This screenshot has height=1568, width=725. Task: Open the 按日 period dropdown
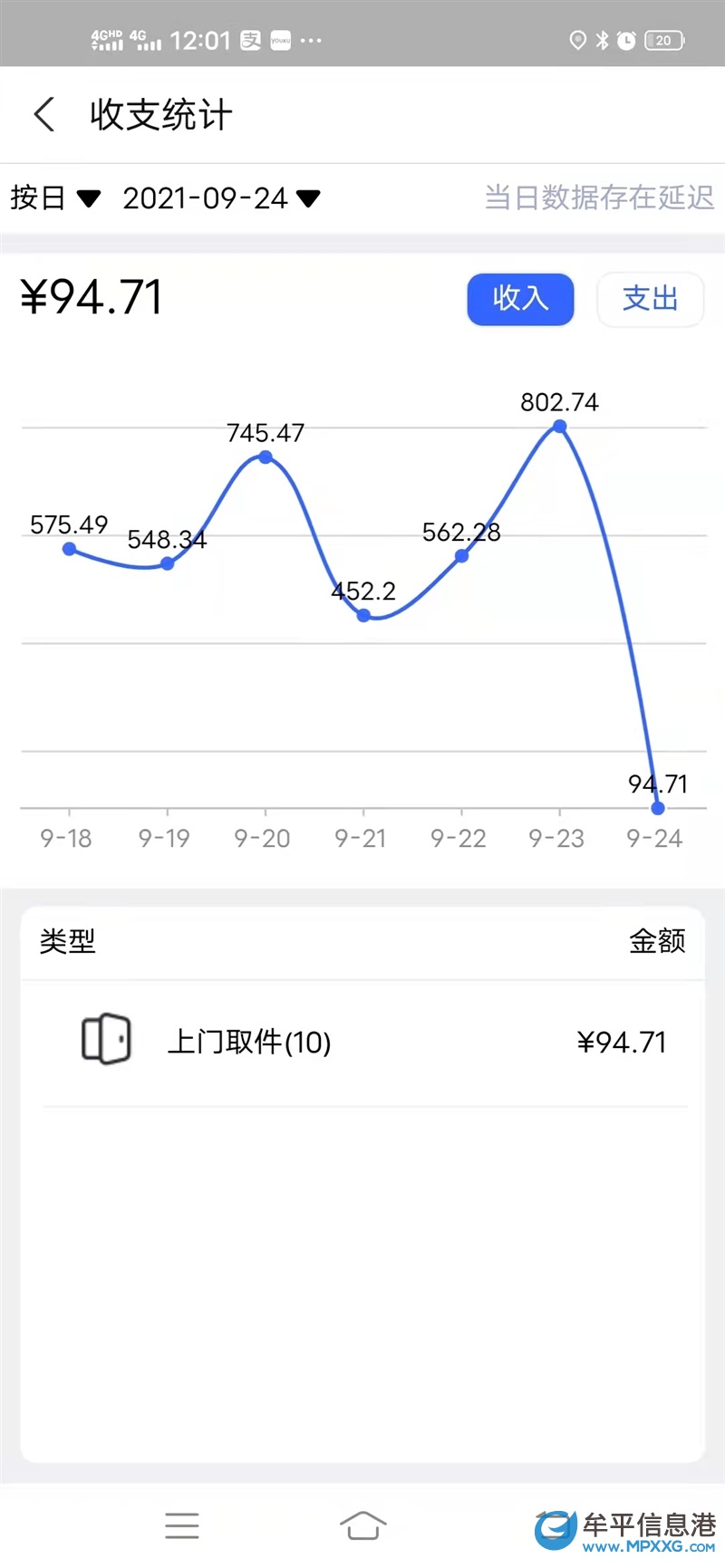pyautogui.click(x=54, y=197)
